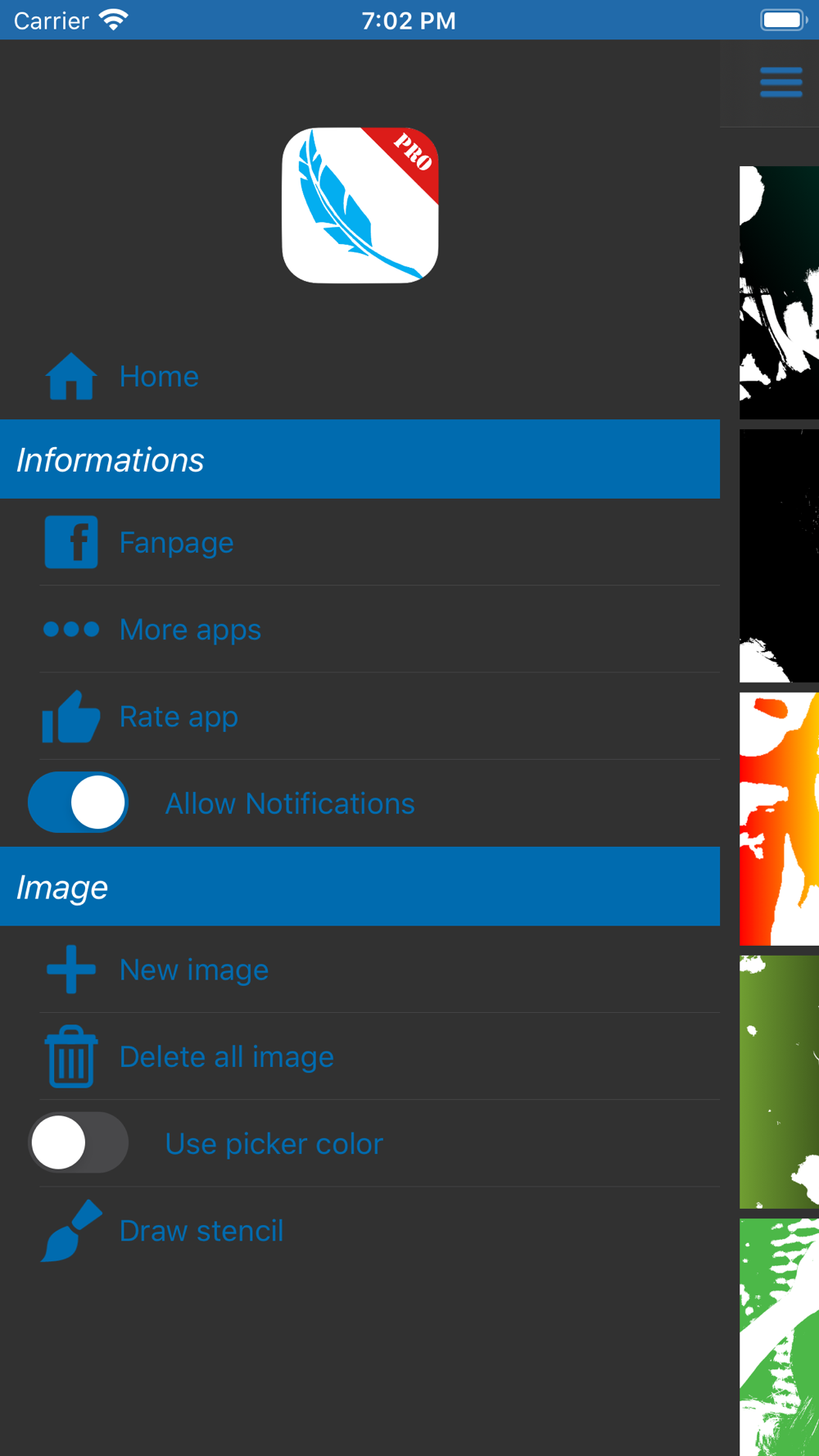Open More apps
This screenshot has height=1456, width=819.
pyautogui.click(x=360, y=629)
